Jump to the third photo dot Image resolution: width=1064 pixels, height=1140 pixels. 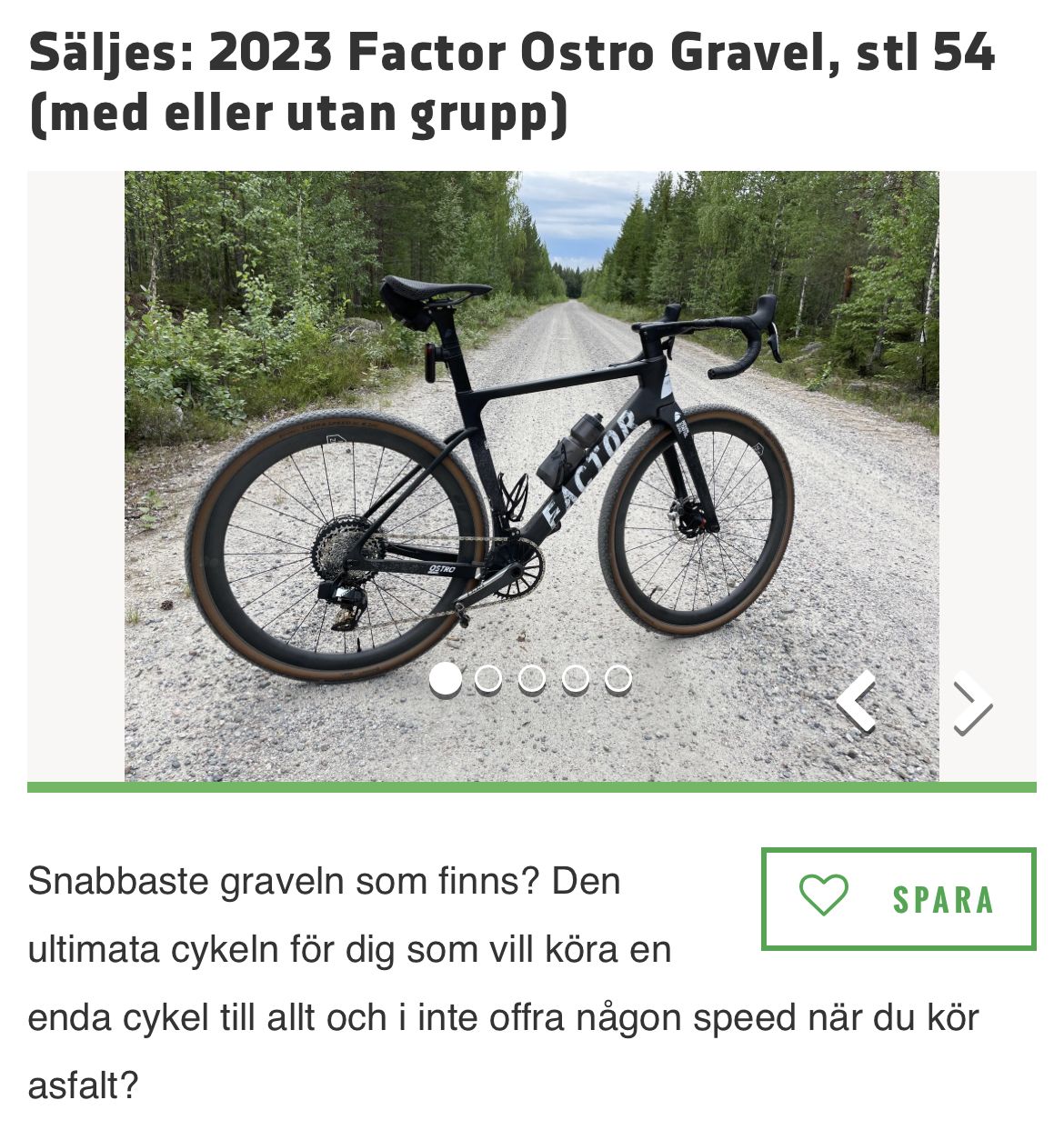(x=531, y=678)
